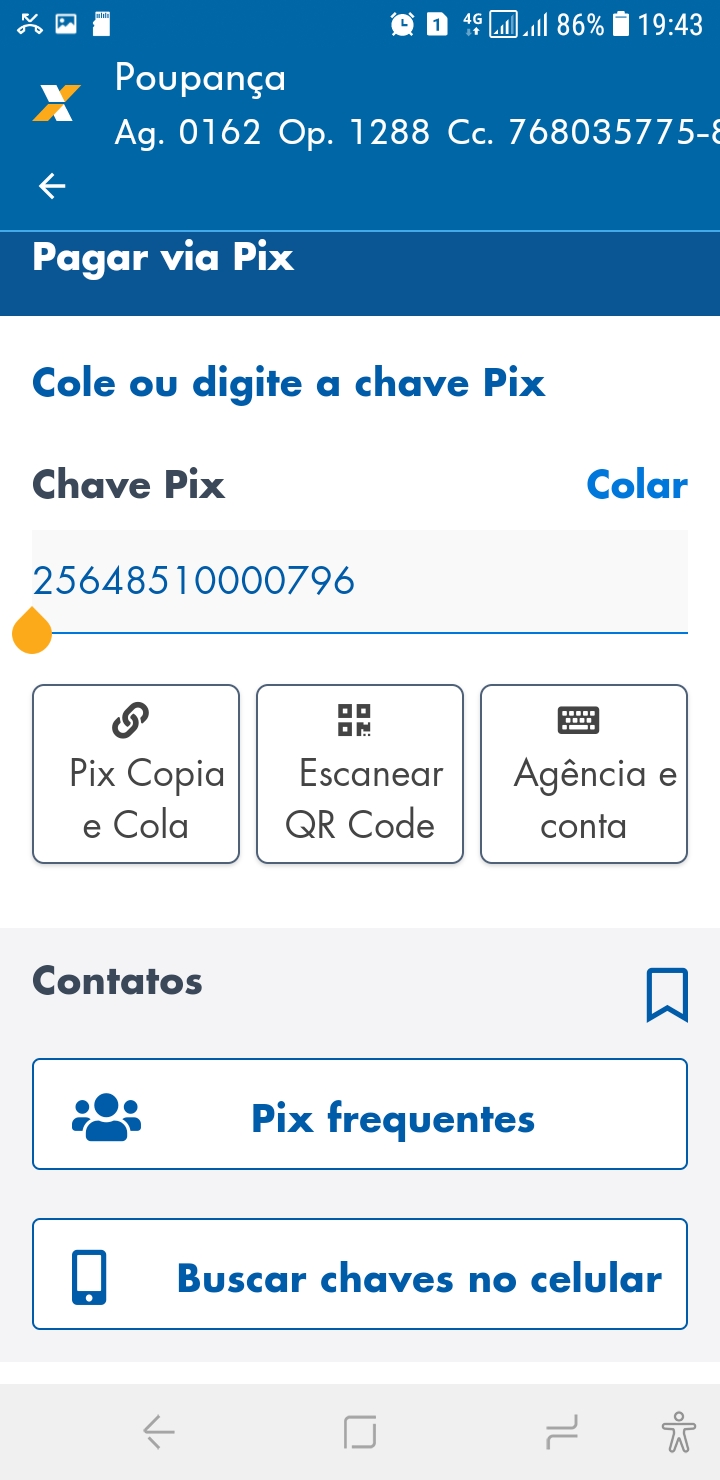Open the saved contacts bookmark icon
Screen dimensions: 720x1480
tap(667, 995)
